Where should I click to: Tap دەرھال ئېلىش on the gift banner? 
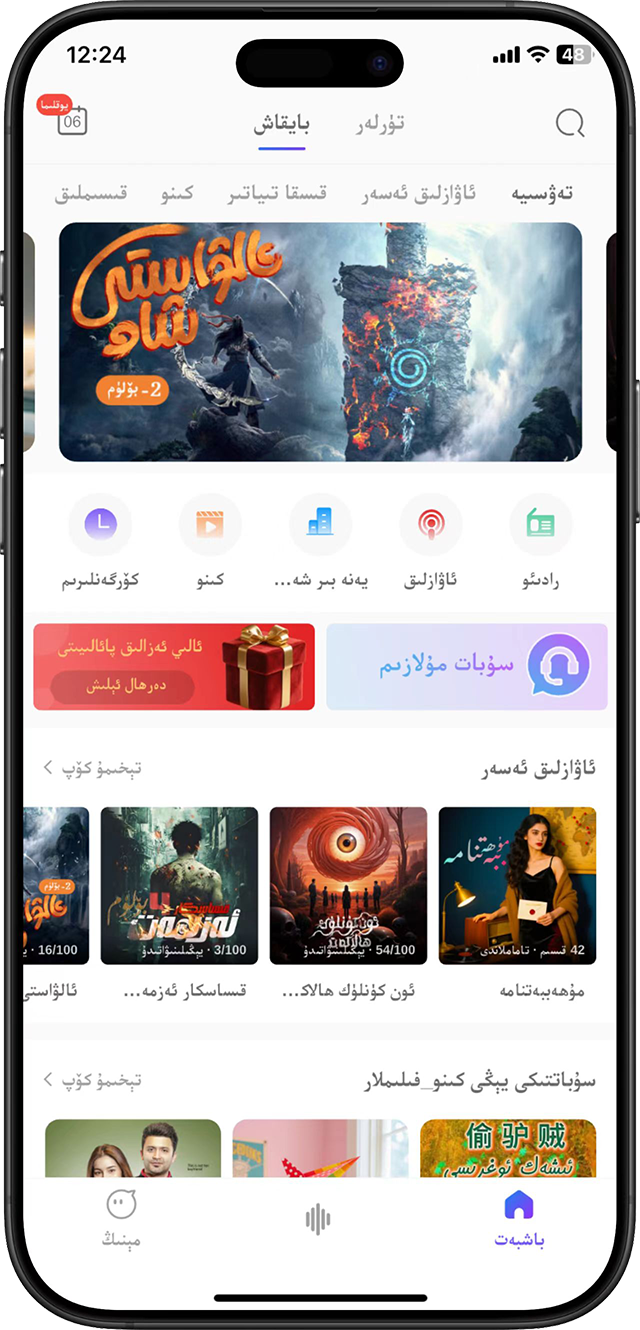click(123, 687)
